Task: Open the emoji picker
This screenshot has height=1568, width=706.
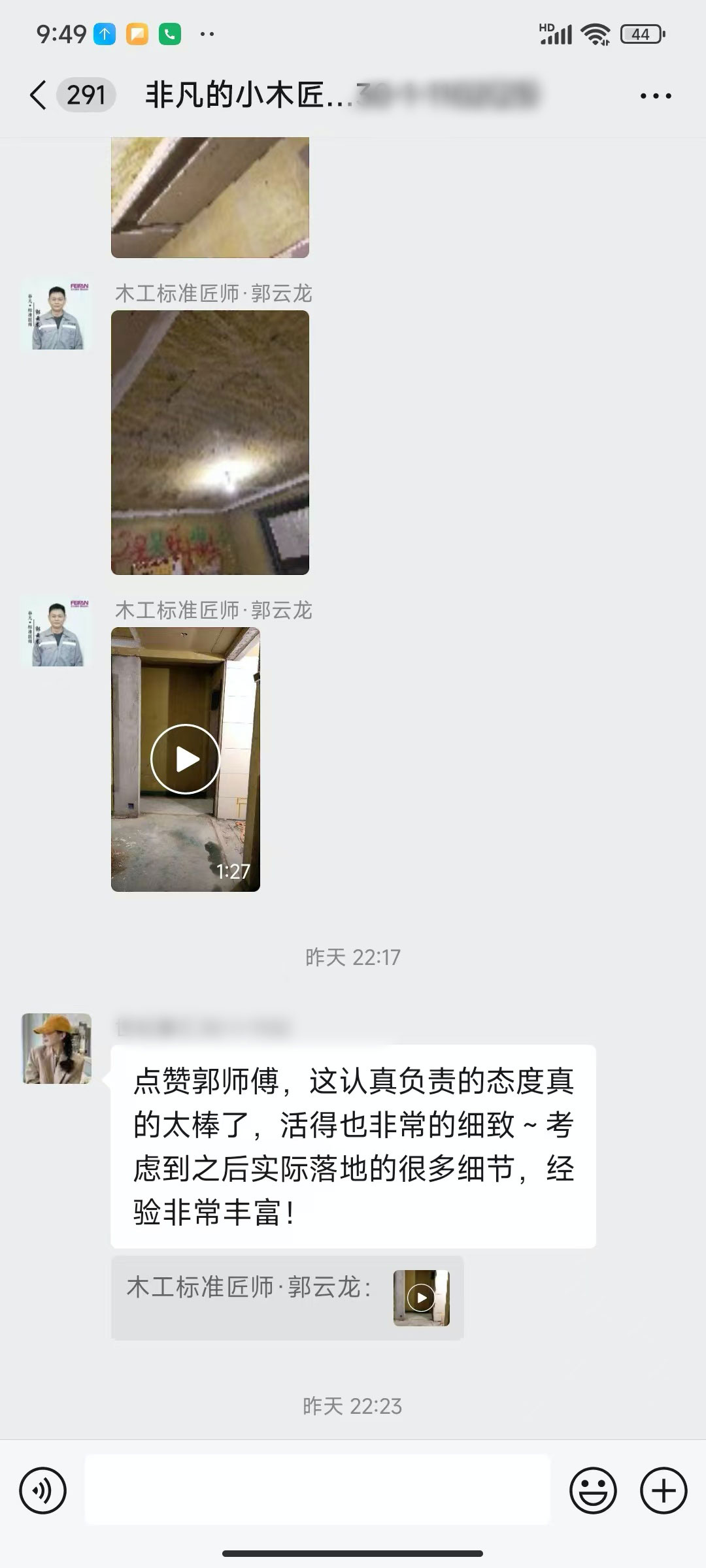Action: pos(593,1490)
